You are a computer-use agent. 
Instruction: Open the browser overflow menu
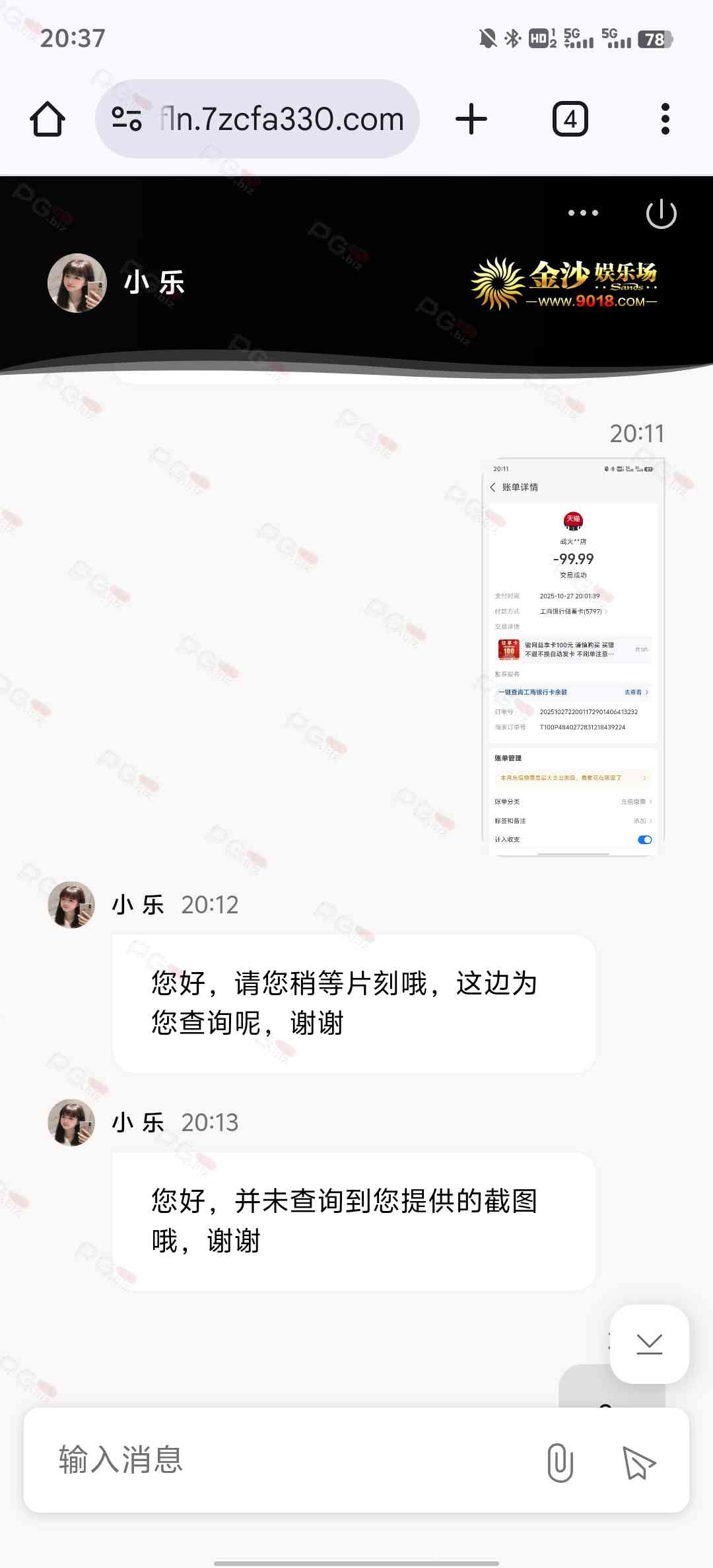tap(665, 119)
